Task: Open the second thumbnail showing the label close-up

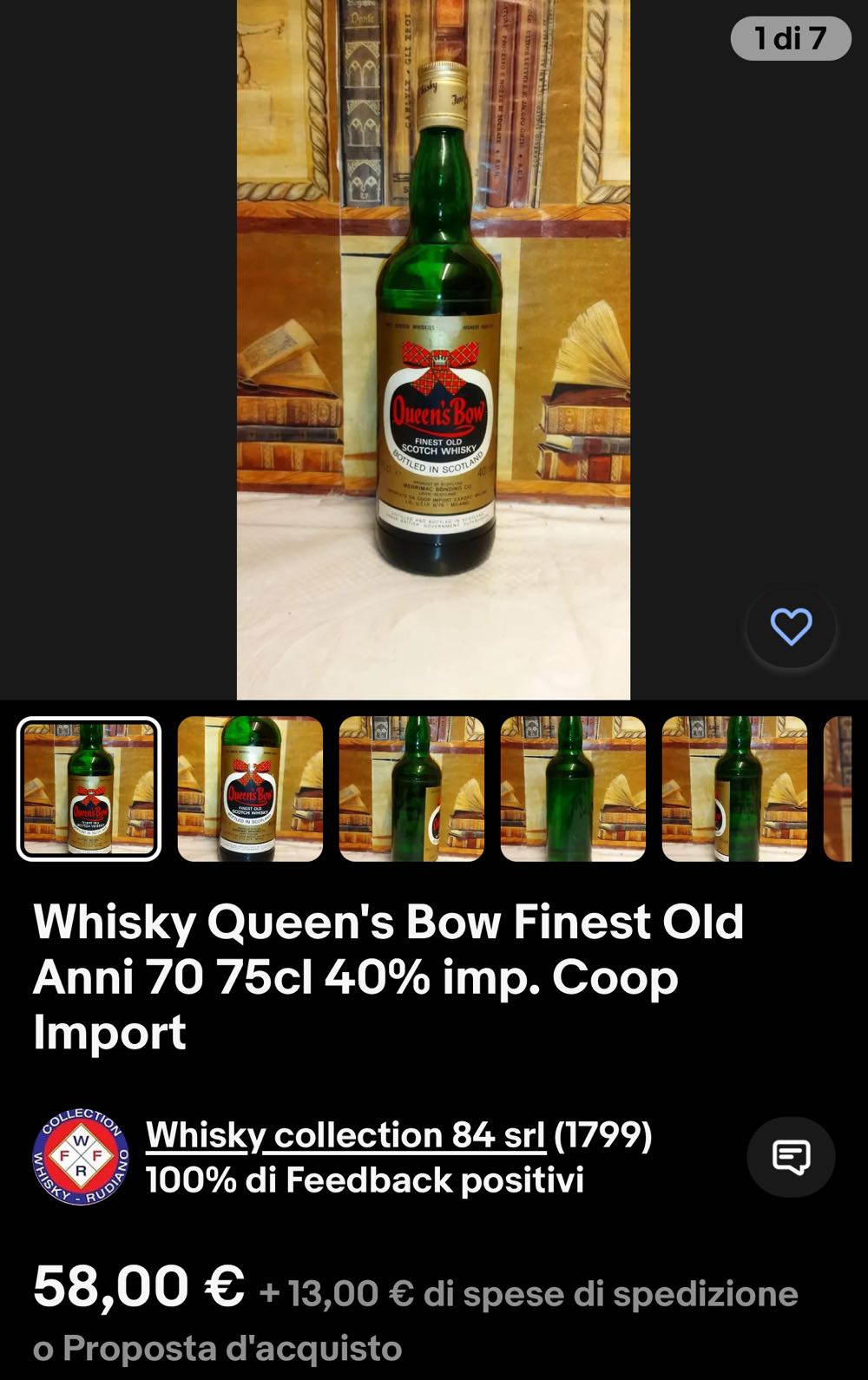Action: 252,790
